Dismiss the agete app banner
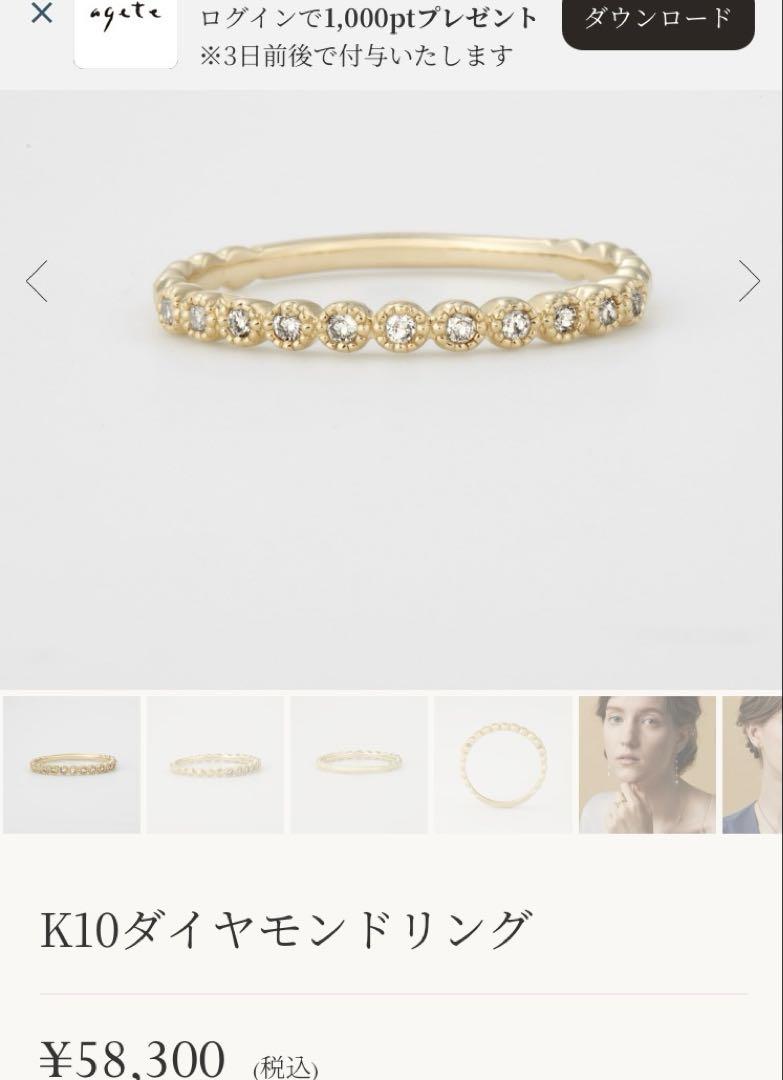Image resolution: width=783 pixels, height=1080 pixels. point(41,14)
